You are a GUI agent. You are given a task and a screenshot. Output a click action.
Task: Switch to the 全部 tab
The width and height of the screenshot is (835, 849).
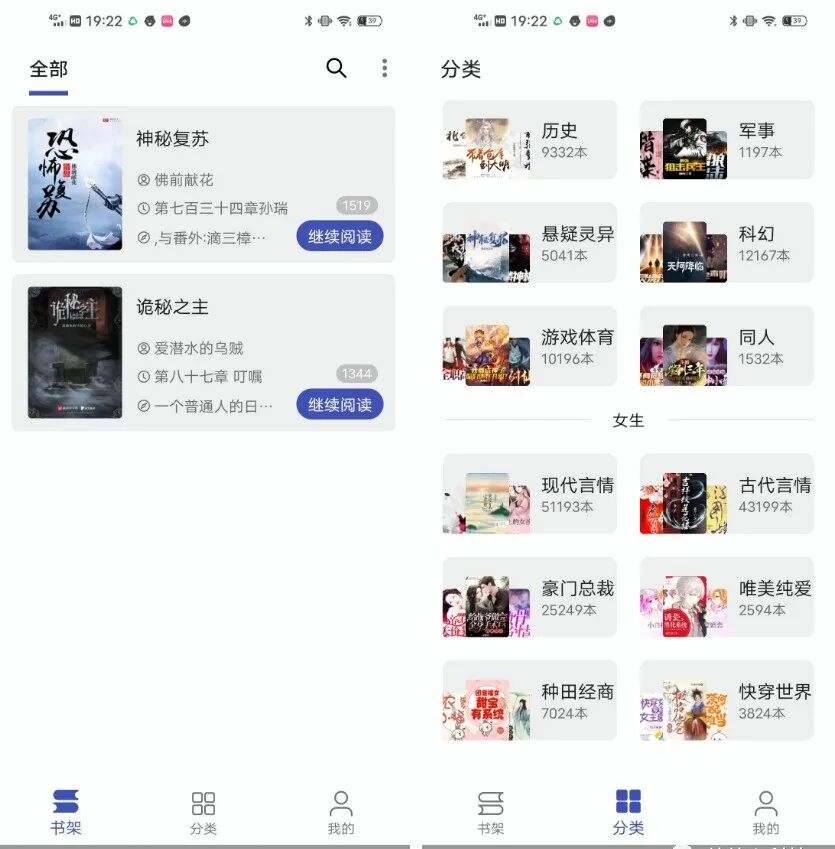[47, 68]
